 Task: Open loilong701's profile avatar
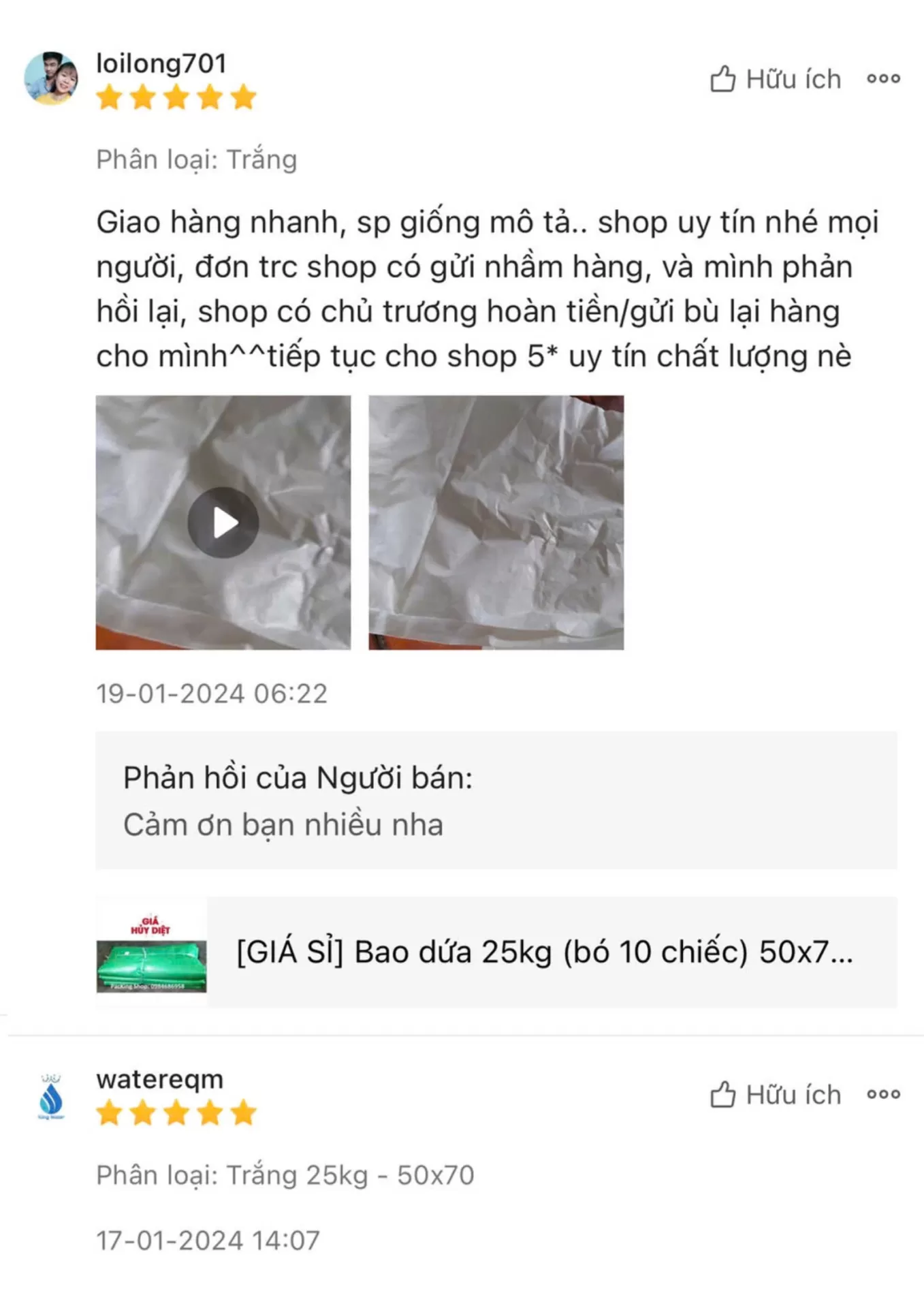(x=51, y=78)
